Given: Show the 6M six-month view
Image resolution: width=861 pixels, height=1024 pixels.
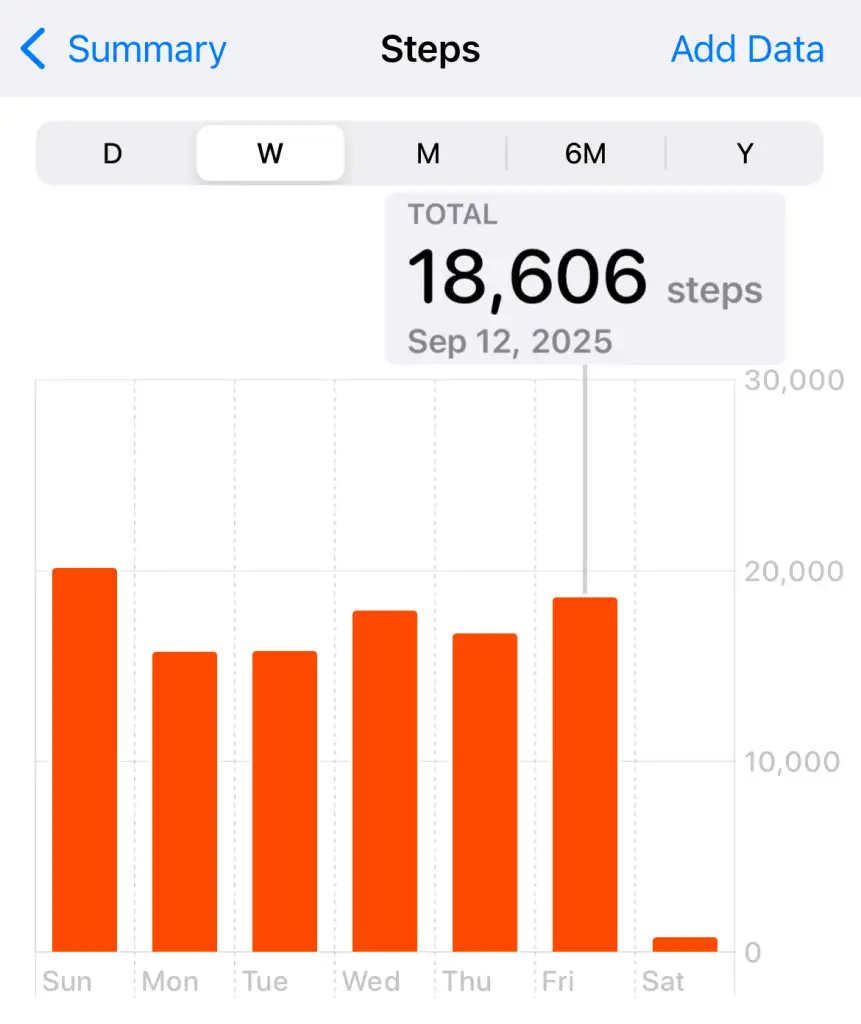Looking at the screenshot, I should click(586, 153).
